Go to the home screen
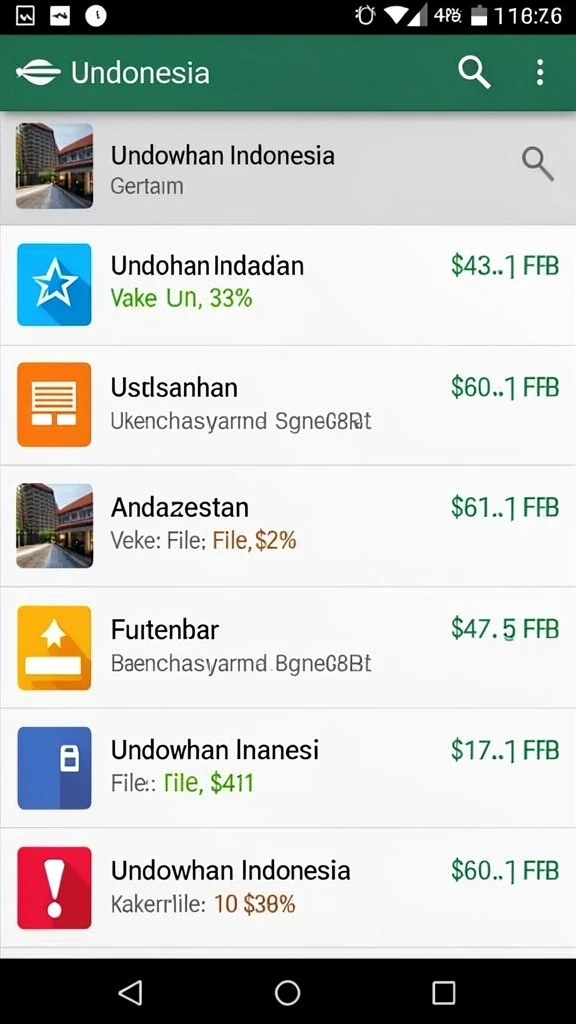Image resolution: width=576 pixels, height=1024 pixels. [x=287, y=993]
